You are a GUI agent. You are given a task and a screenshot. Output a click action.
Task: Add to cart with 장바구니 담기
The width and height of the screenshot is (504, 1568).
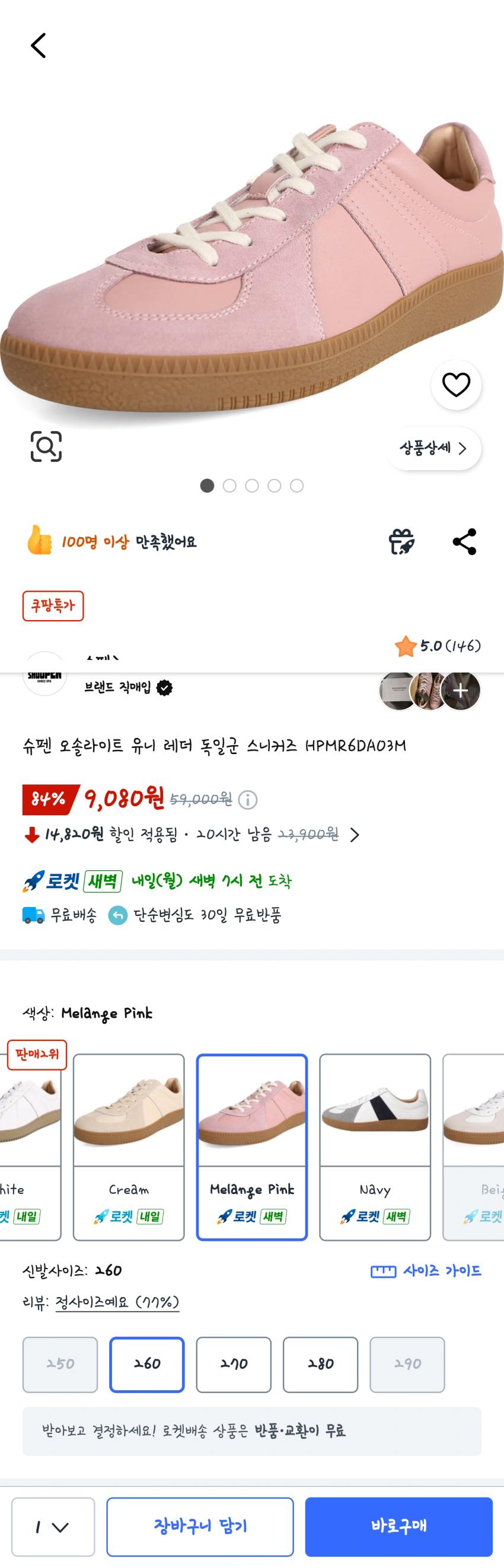pyautogui.click(x=200, y=1527)
